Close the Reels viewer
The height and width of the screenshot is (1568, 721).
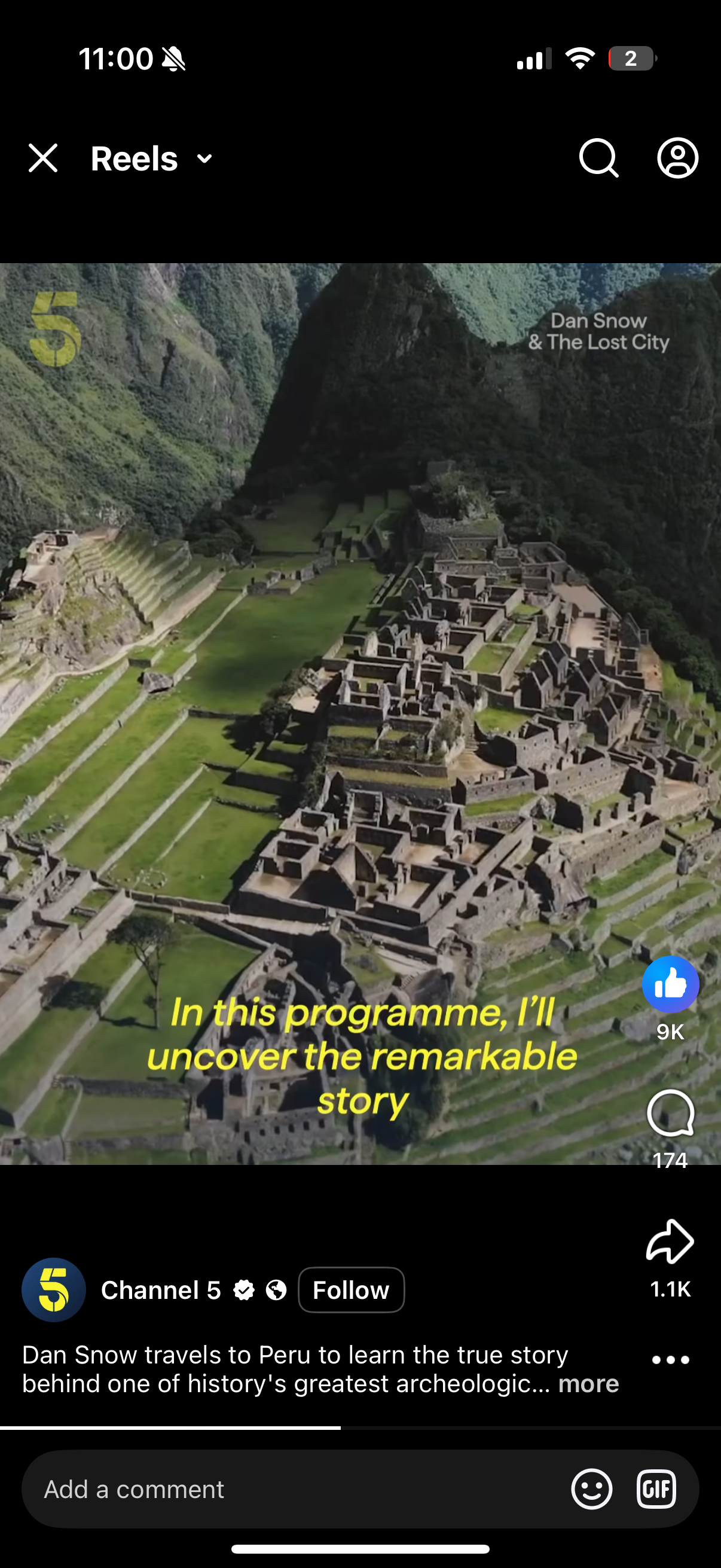[x=43, y=158]
